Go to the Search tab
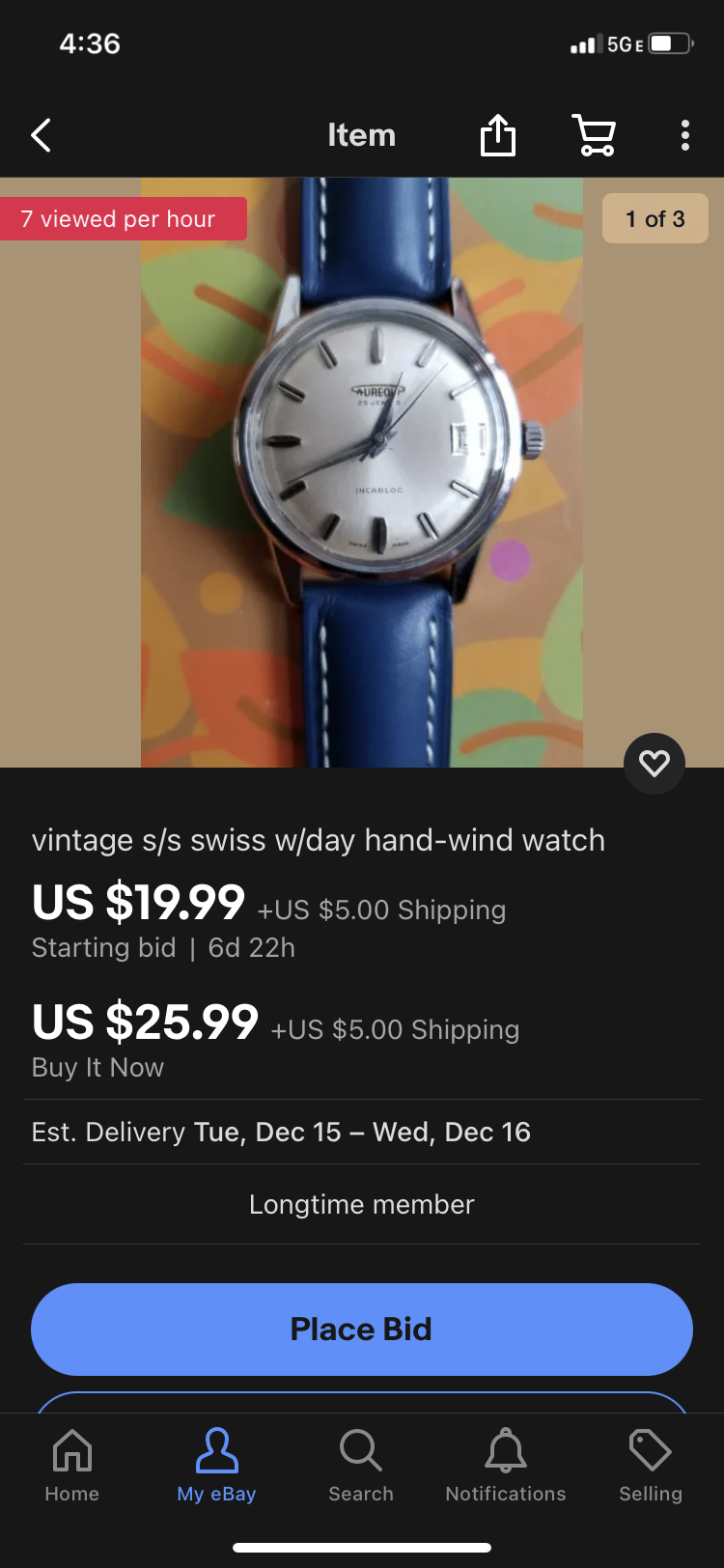Screen dimensions: 724x1568 pos(361,1465)
